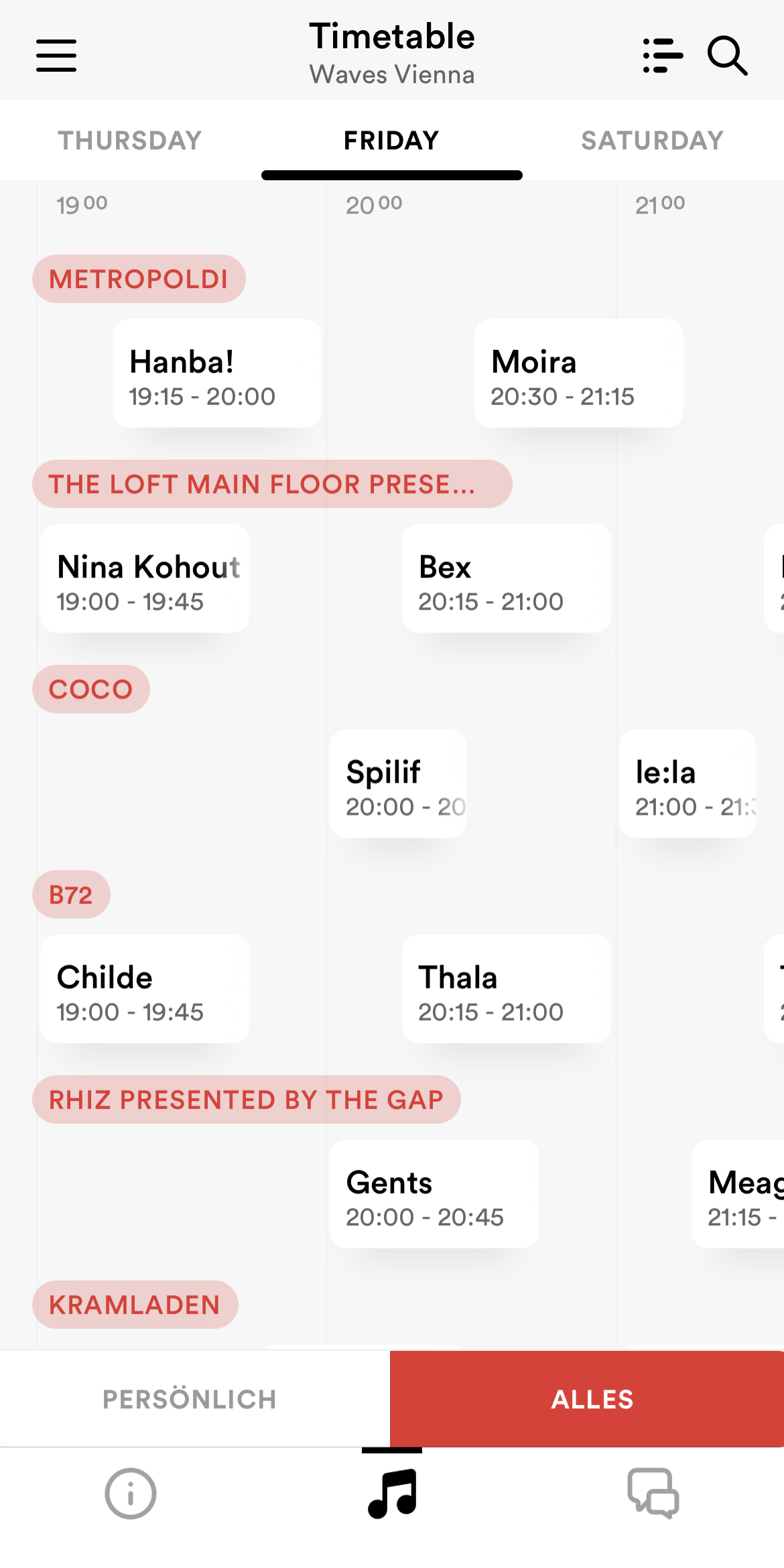Select the Metropoldi venue chip

(x=139, y=279)
